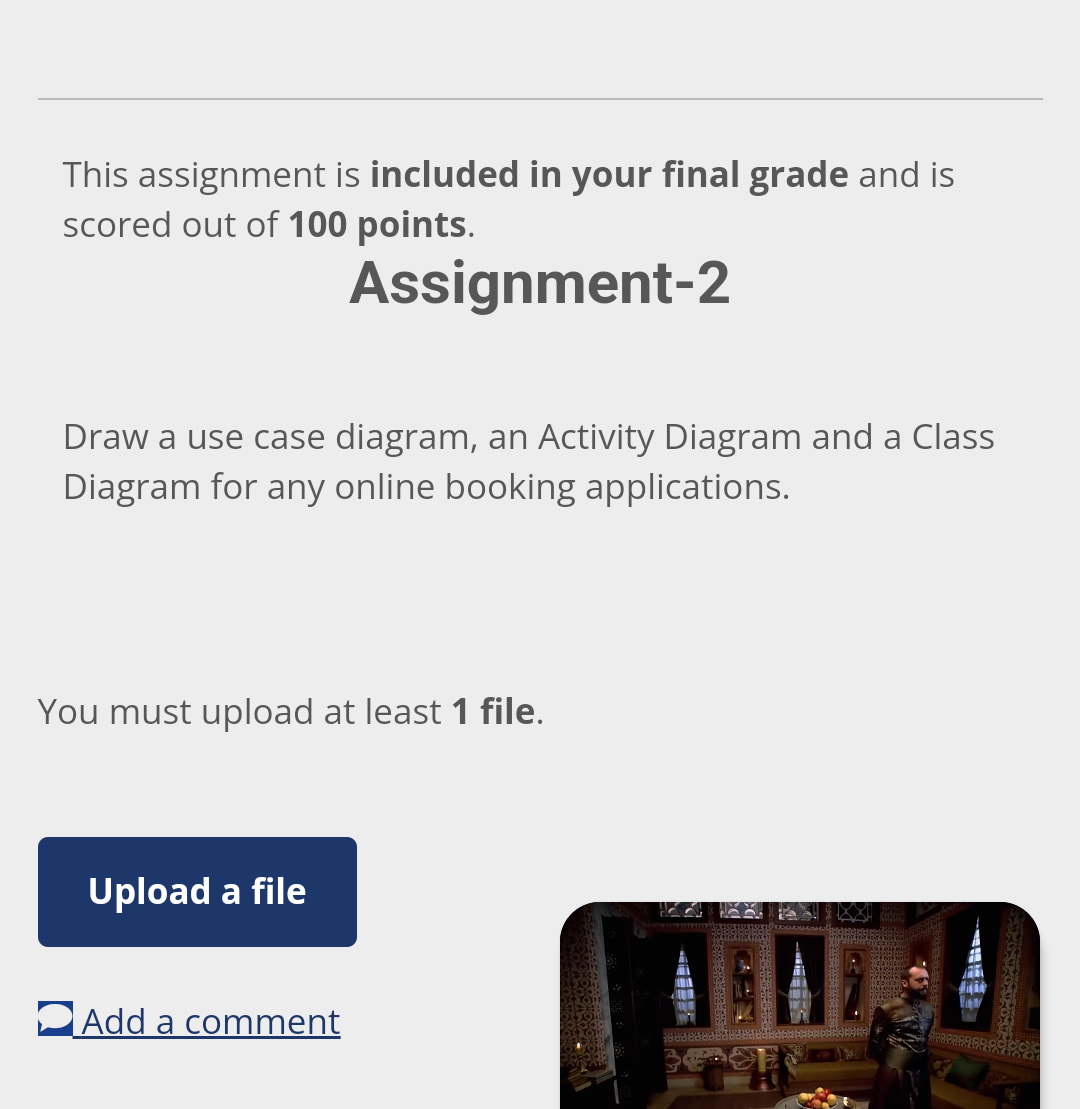The image size is (1080, 1109).
Task: Click the included in your final grade text
Action: point(609,173)
